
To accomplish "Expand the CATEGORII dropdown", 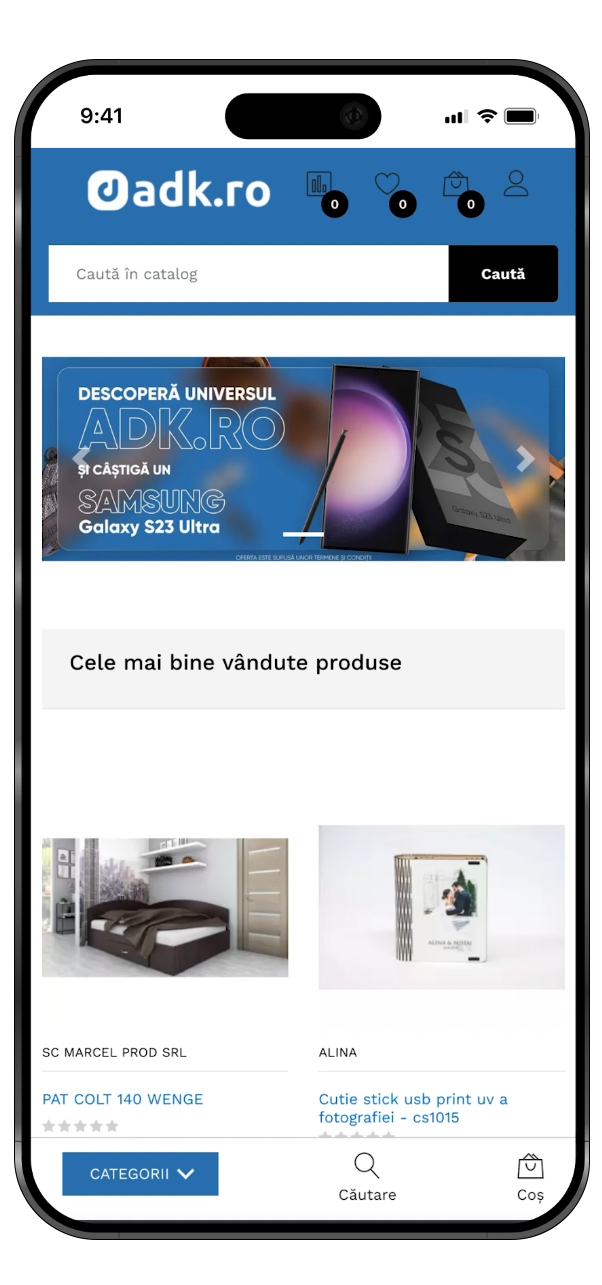I will [x=140, y=1174].
